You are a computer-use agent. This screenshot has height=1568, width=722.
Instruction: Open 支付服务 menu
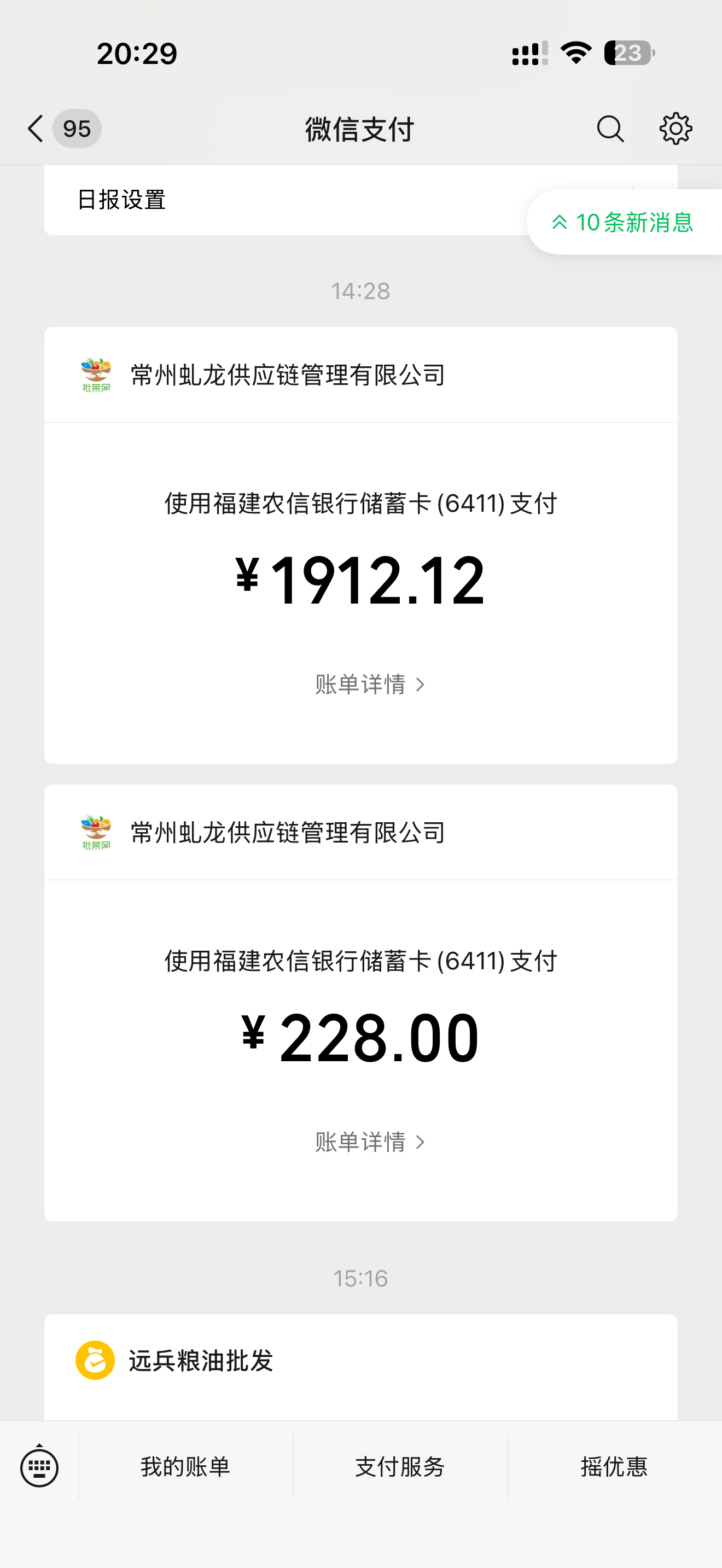[x=400, y=1467]
